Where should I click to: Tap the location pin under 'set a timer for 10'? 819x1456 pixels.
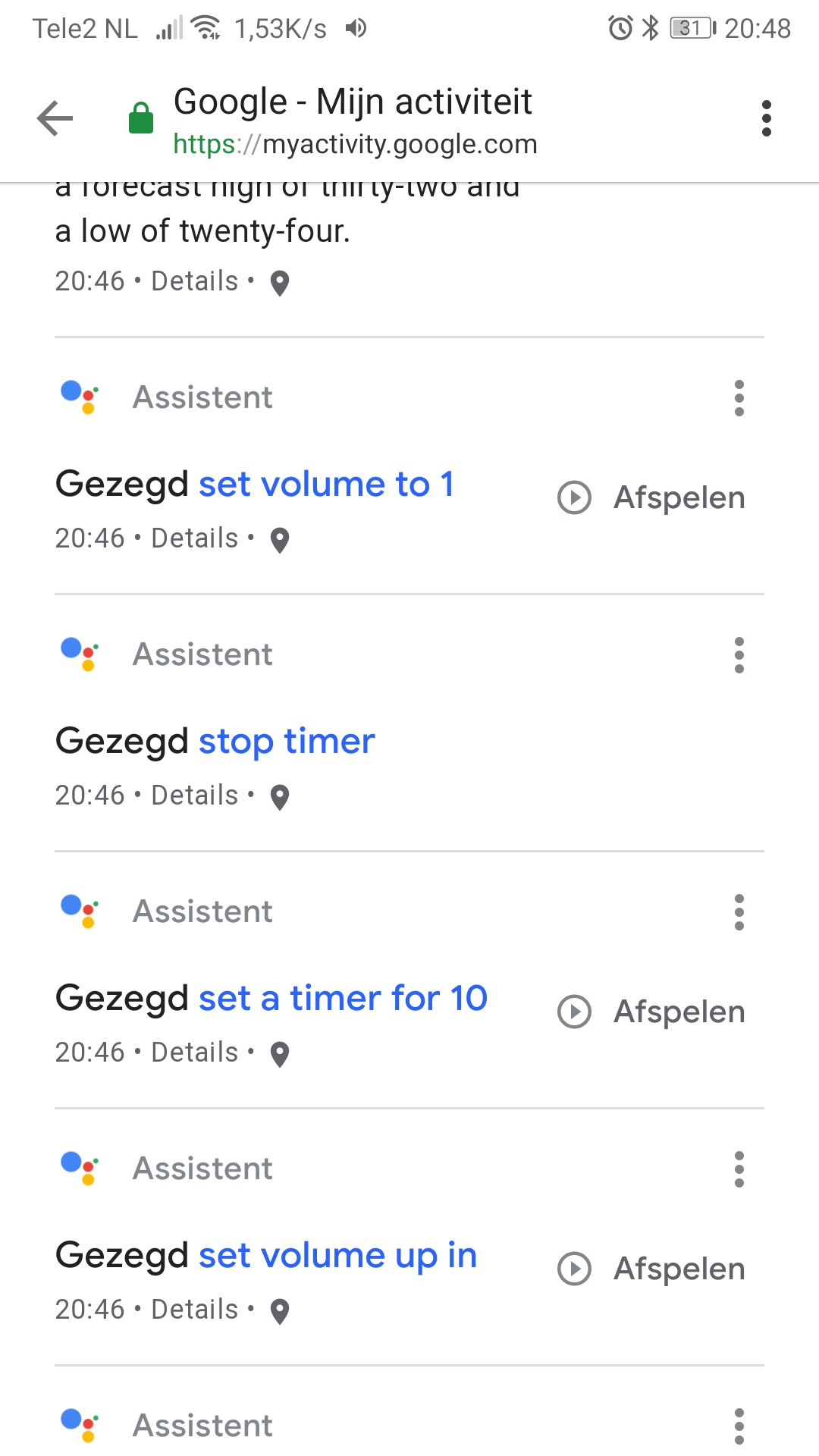(280, 1054)
